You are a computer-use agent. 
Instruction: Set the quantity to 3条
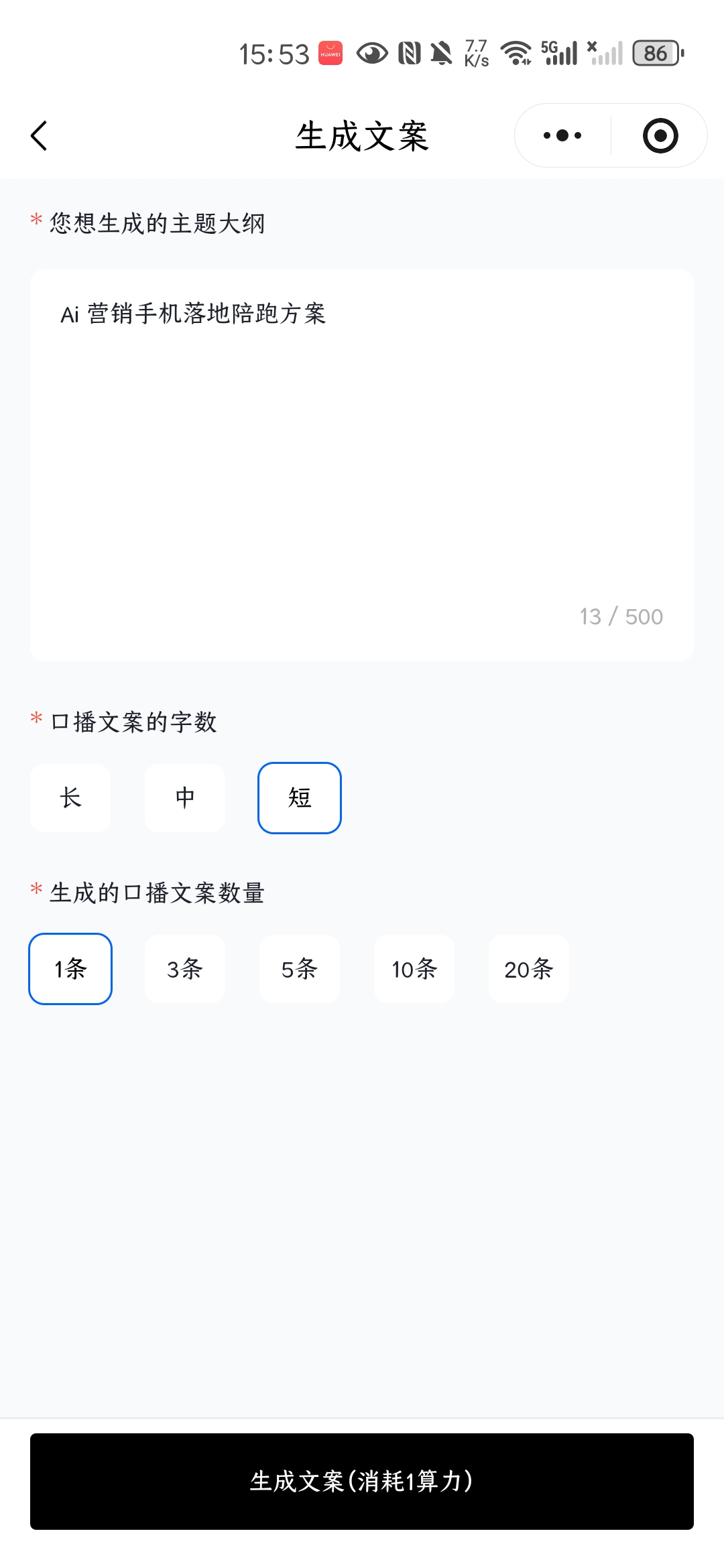click(185, 969)
